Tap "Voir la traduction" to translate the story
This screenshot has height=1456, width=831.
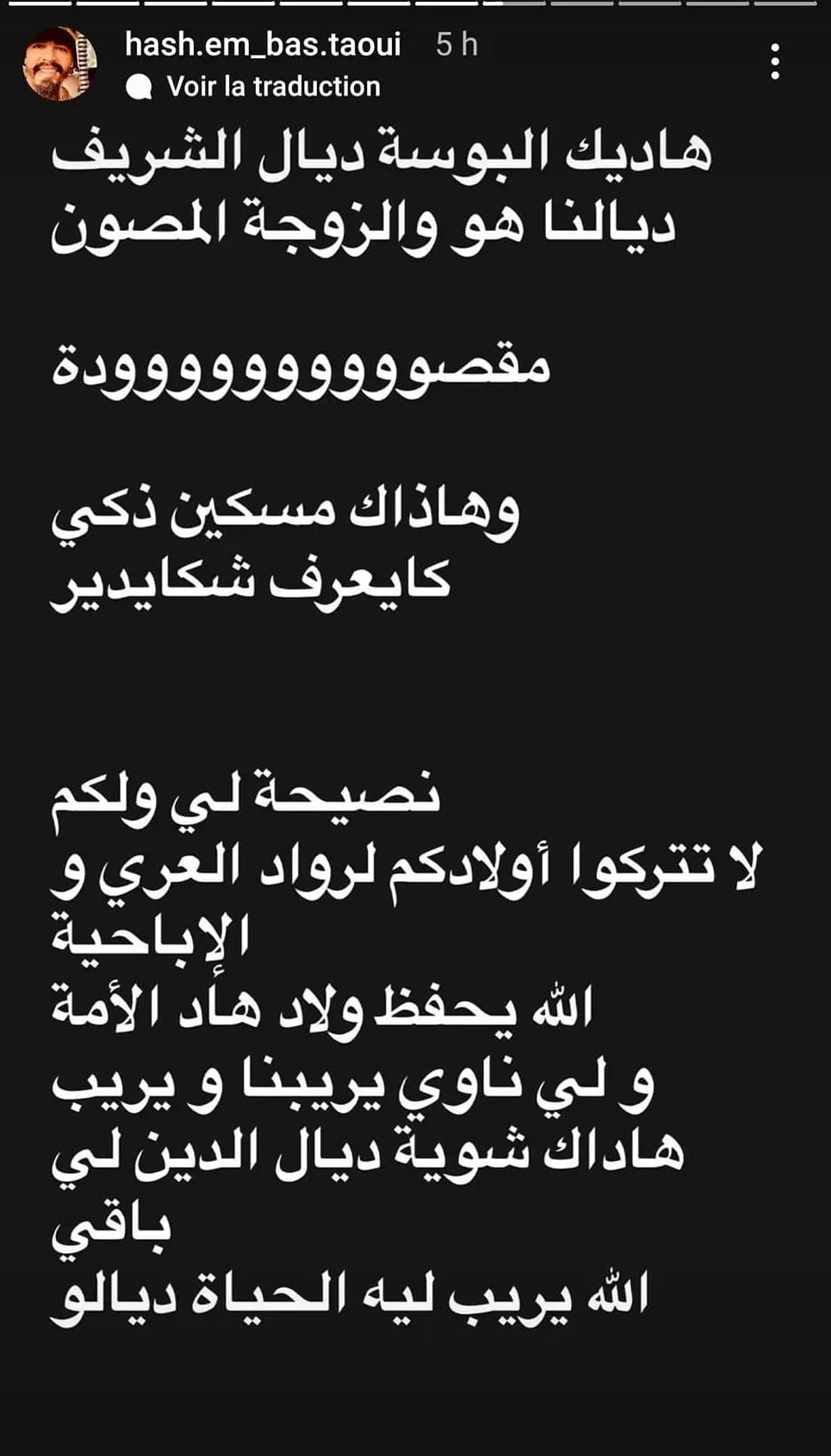coord(253,87)
